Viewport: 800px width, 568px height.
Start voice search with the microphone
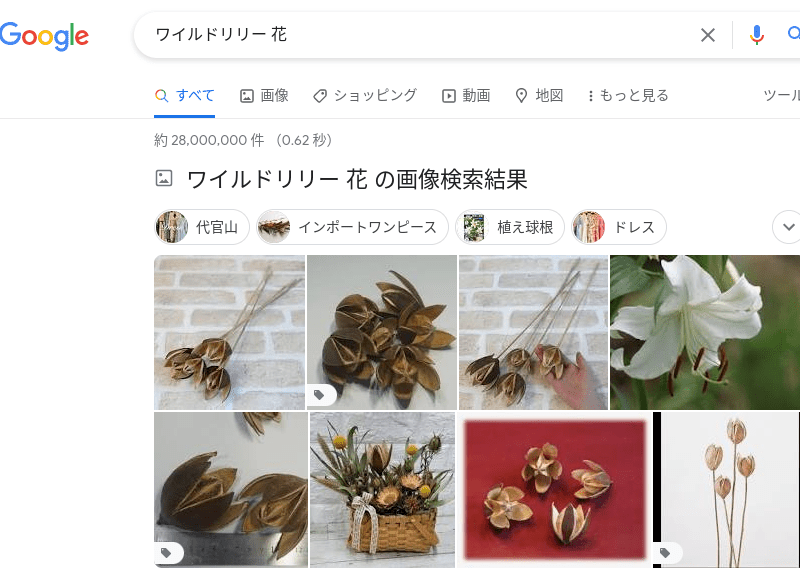pos(757,35)
